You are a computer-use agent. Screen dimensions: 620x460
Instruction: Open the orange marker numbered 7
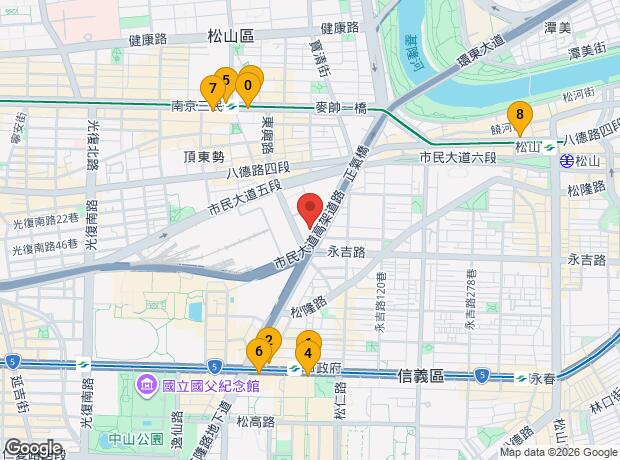point(213,90)
